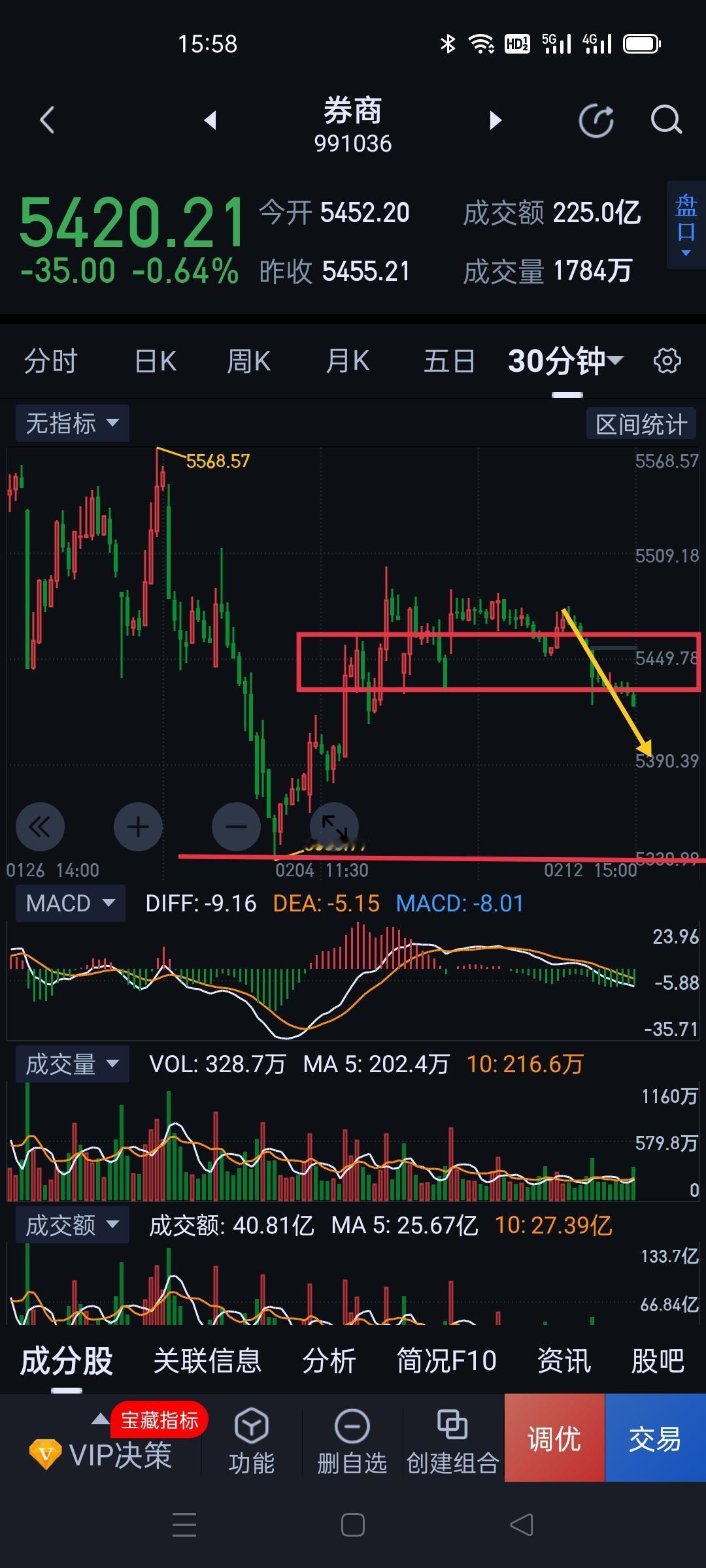Tap the back arrow to exit chart
This screenshot has height=1568, width=706.
click(46, 120)
